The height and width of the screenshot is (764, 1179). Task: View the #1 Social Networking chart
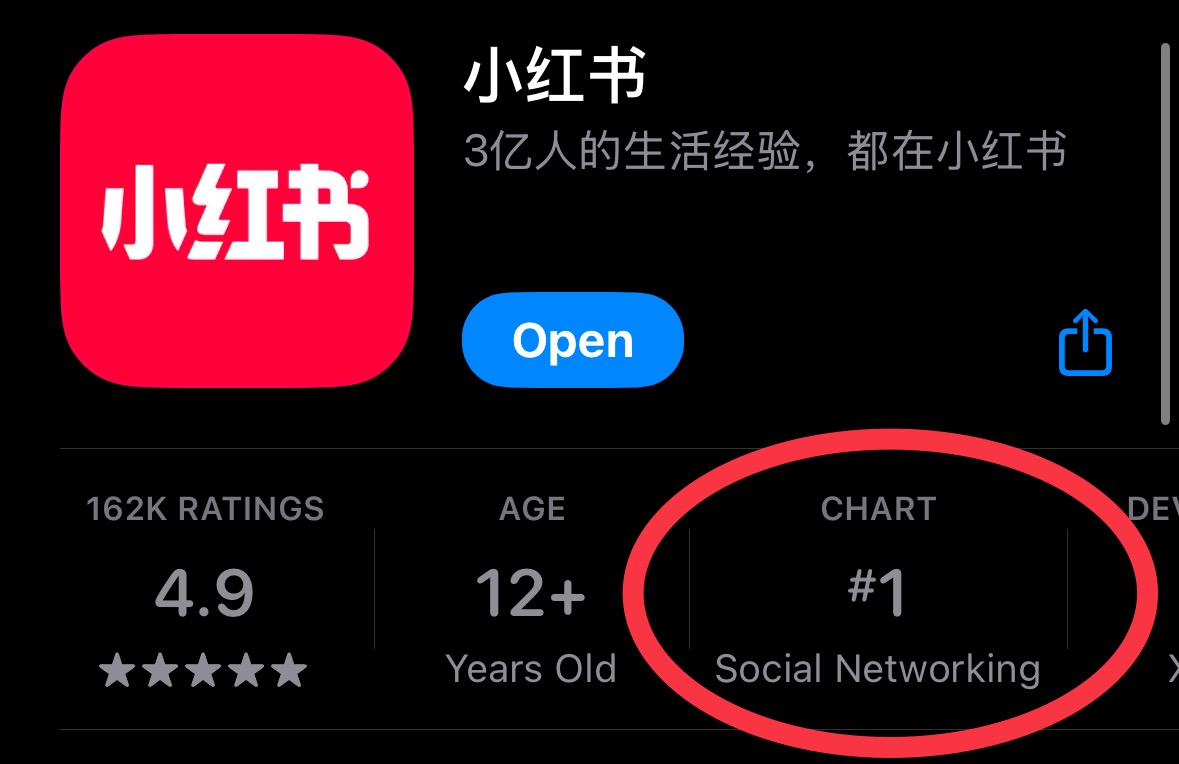click(877, 593)
